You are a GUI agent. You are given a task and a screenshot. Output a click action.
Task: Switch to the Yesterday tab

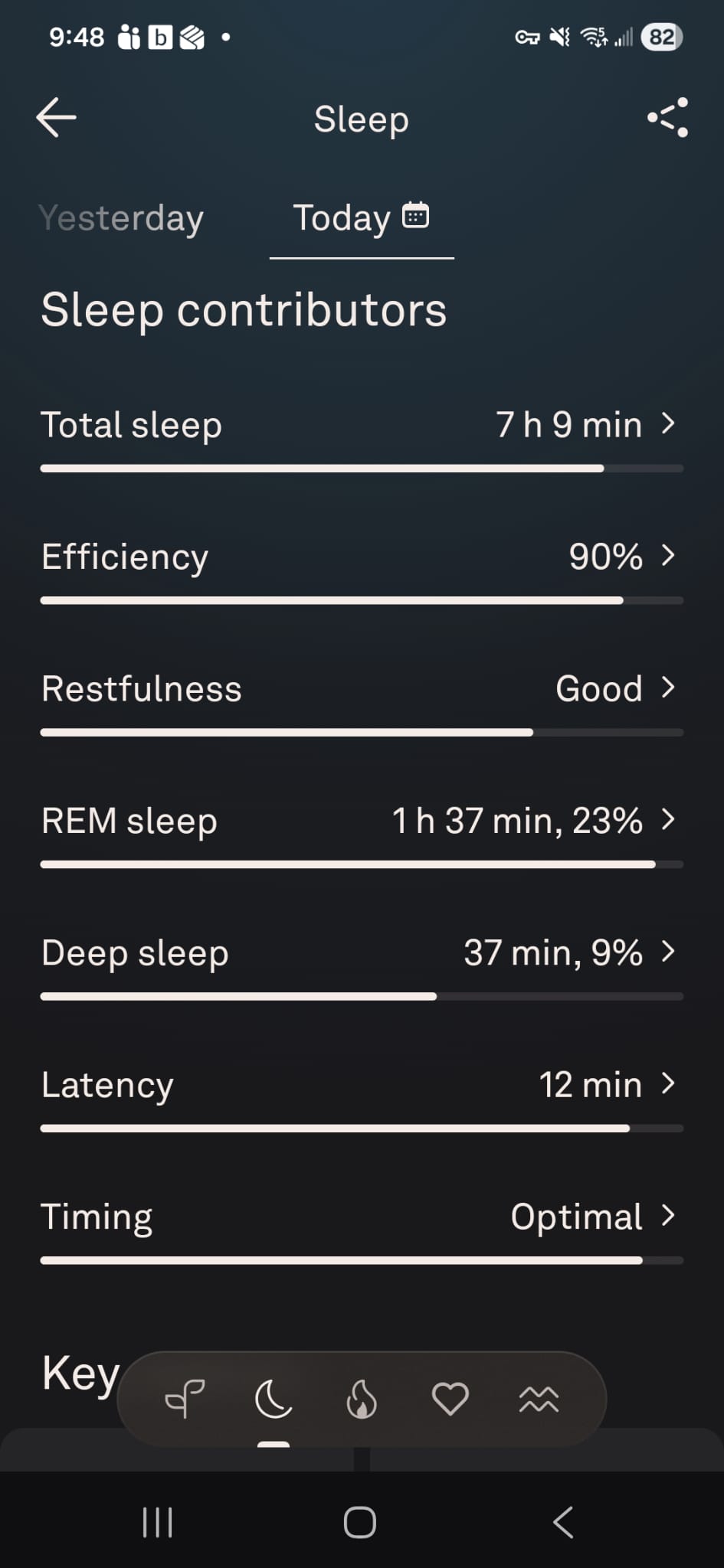(121, 218)
